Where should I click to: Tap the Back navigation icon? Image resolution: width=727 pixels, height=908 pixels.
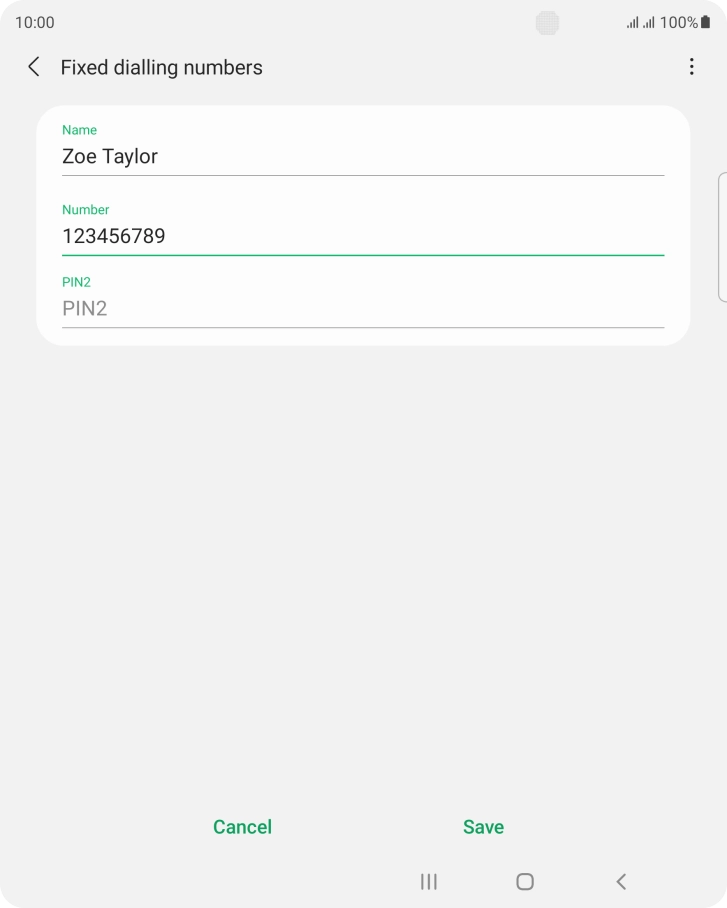pos(619,882)
